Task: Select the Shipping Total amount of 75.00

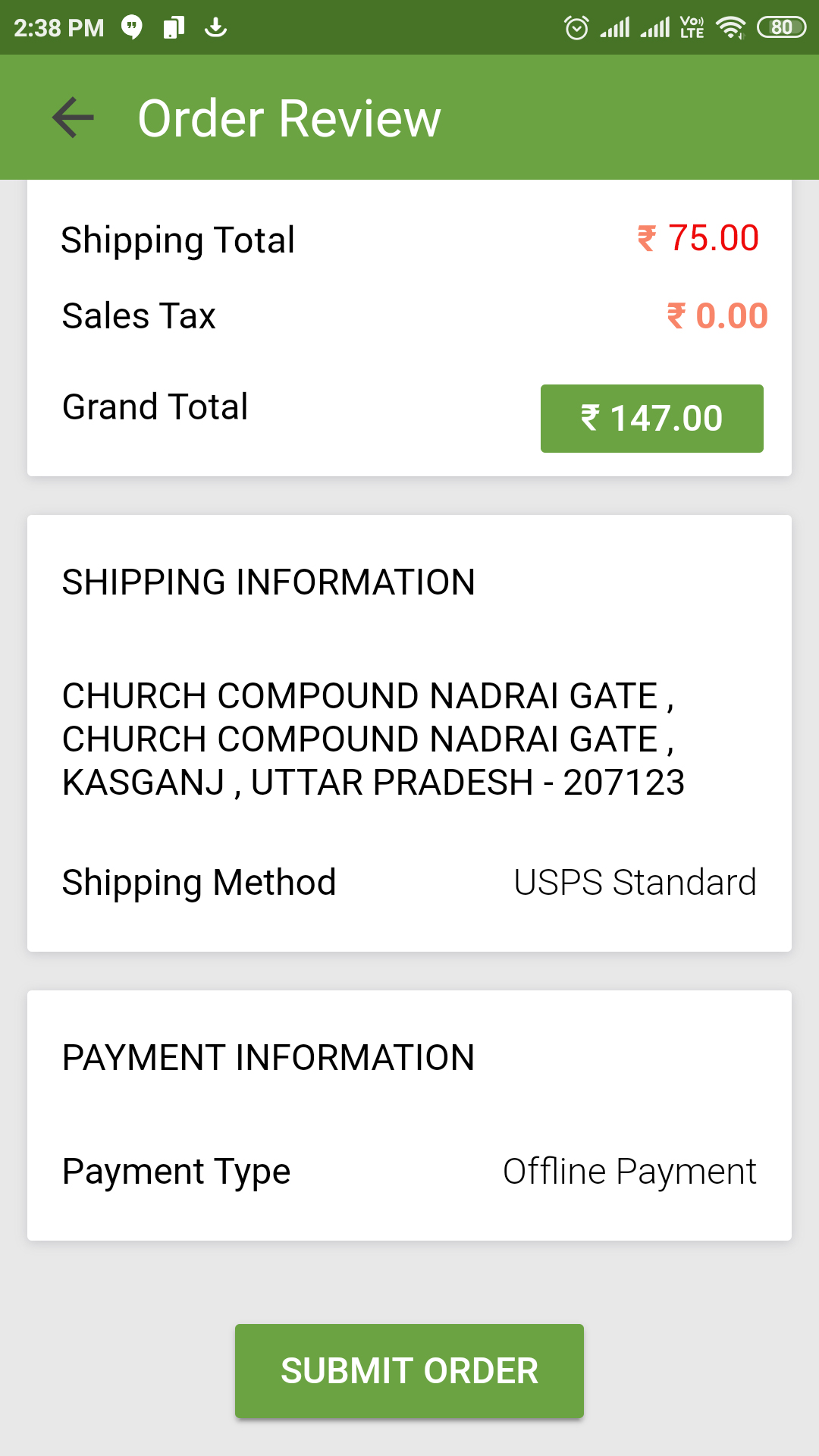Action: click(698, 239)
